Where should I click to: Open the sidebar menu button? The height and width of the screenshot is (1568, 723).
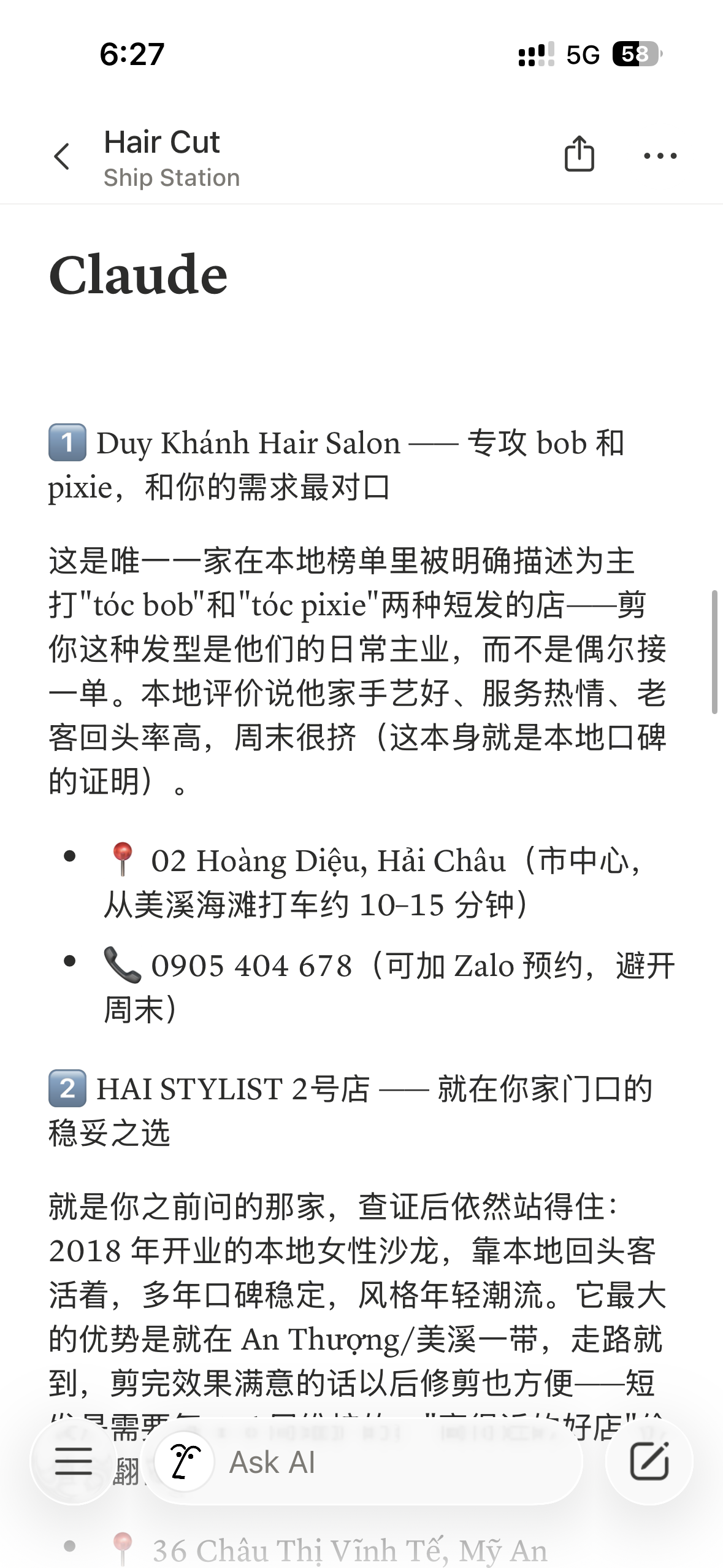74,1462
